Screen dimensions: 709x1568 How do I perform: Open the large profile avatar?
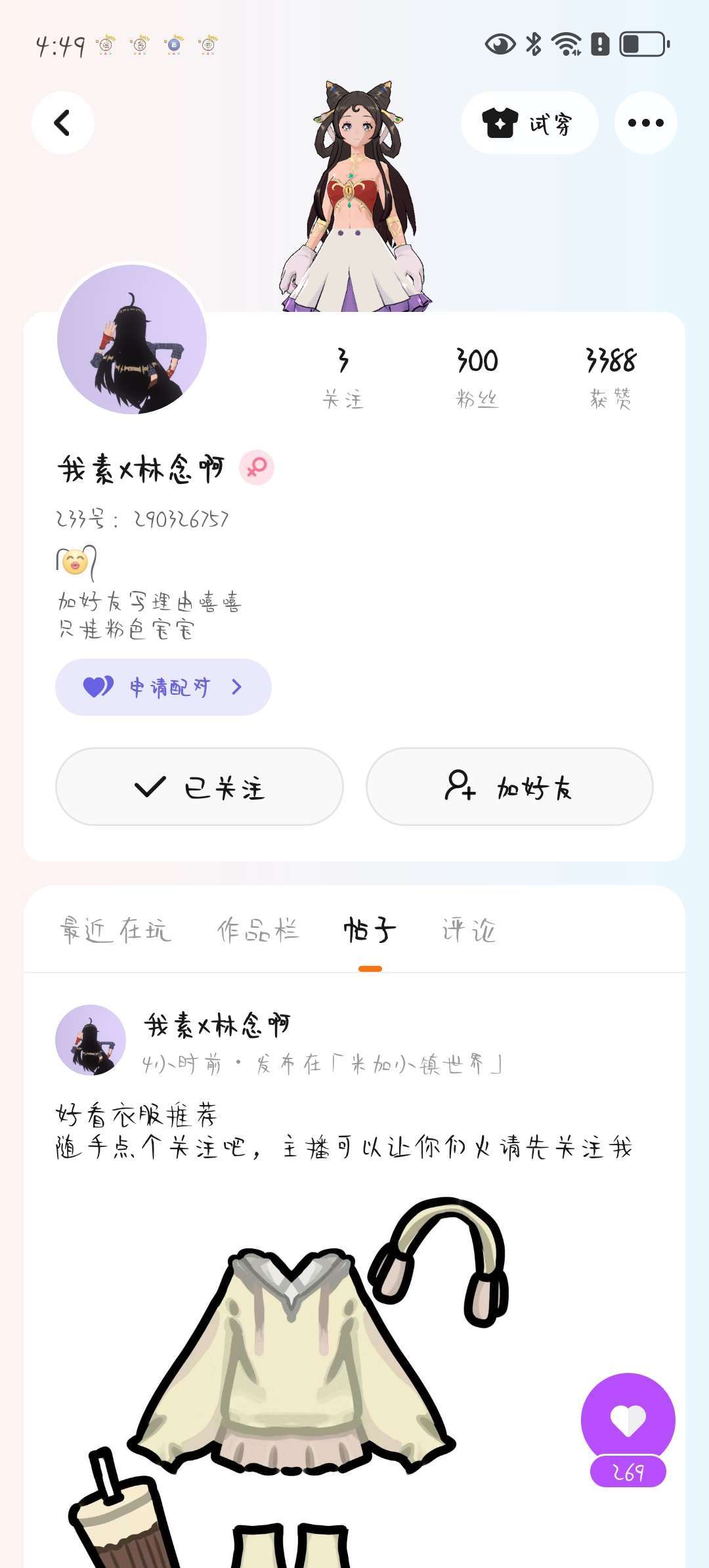tap(132, 339)
